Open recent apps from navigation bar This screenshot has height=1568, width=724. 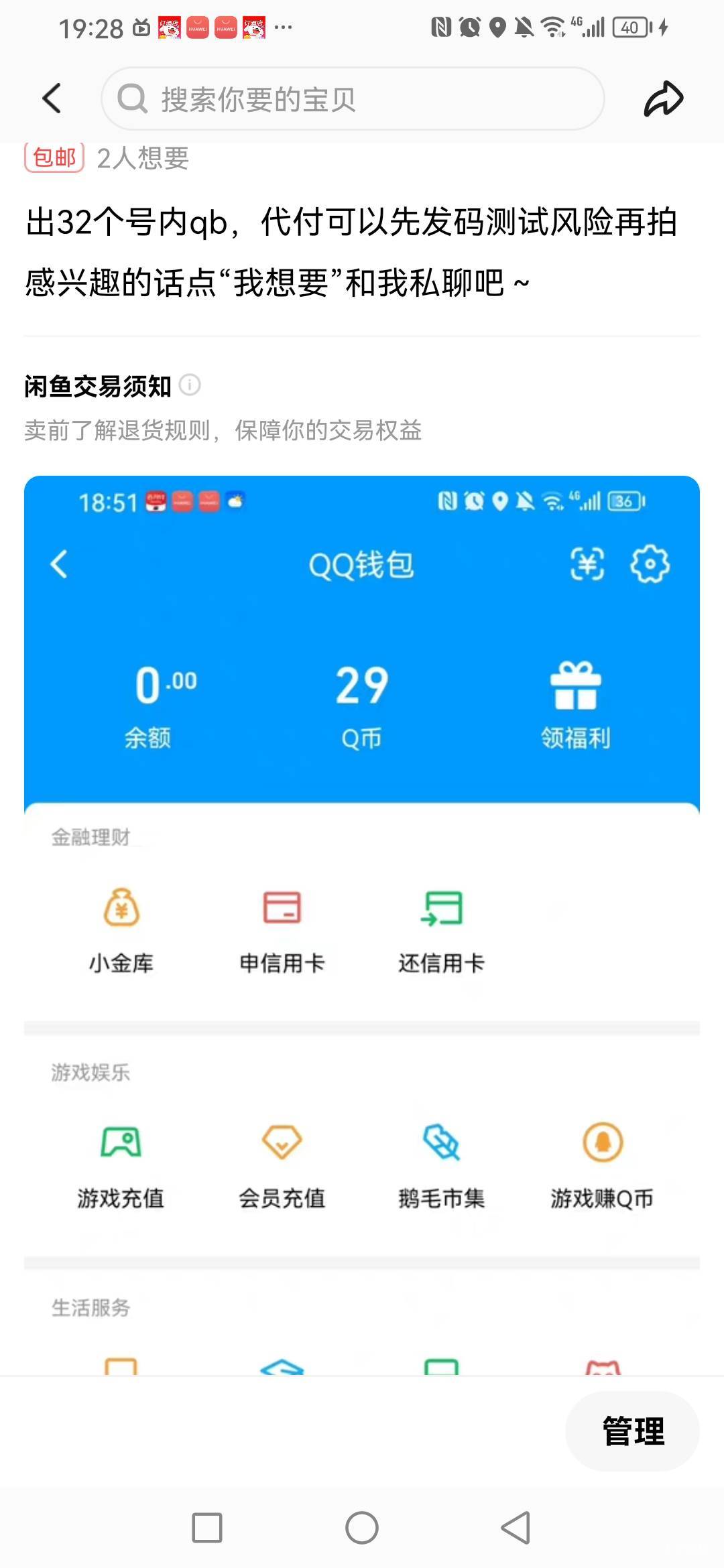(x=207, y=1528)
